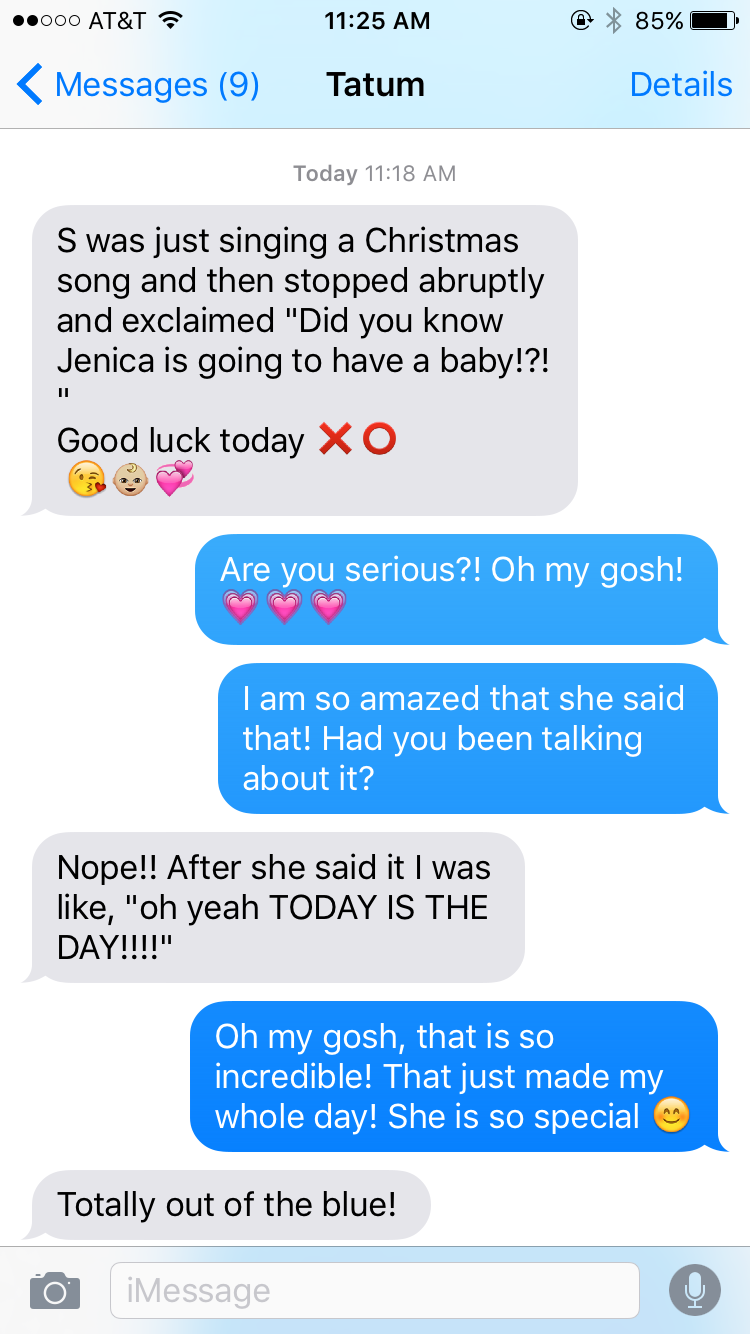Focus the iMessage text field

coord(374,1290)
